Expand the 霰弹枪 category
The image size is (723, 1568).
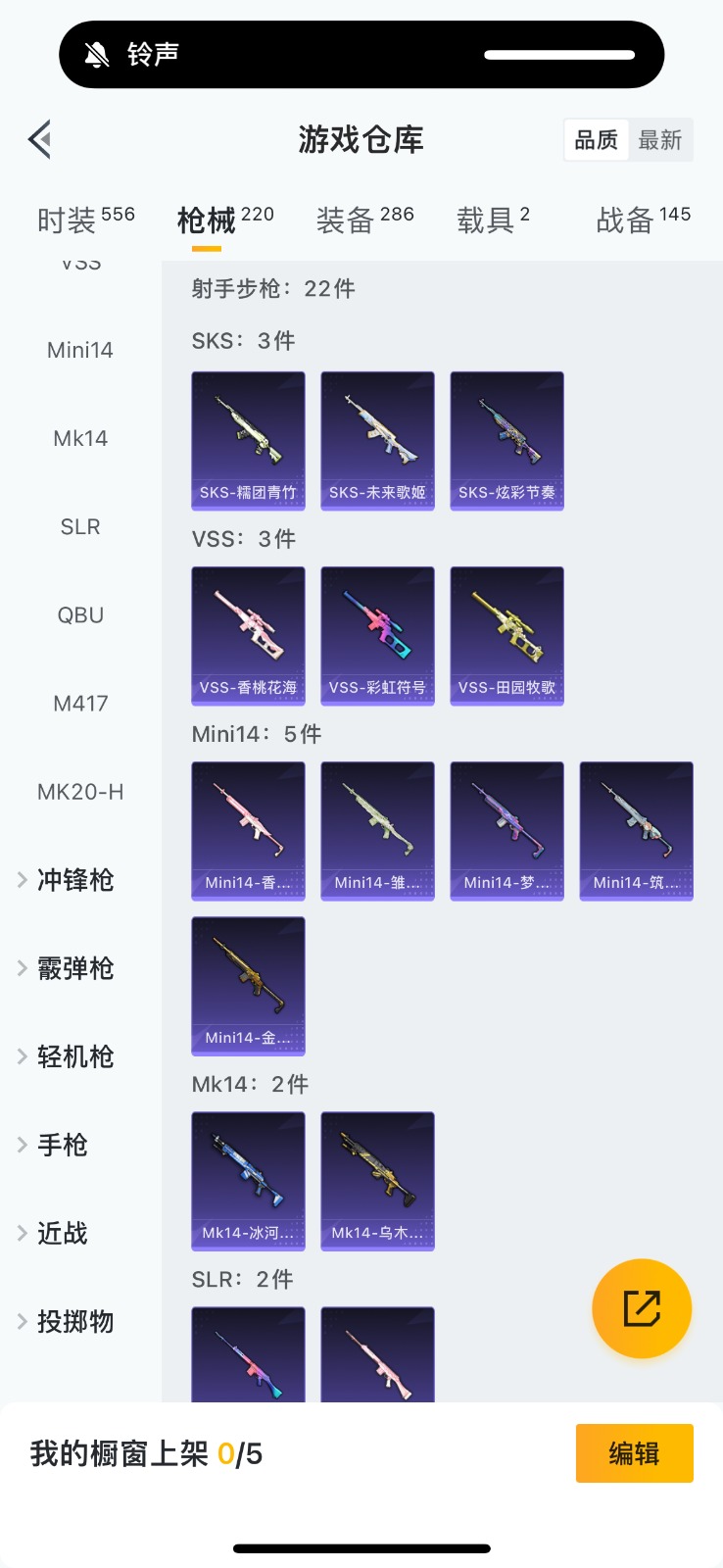coord(74,968)
